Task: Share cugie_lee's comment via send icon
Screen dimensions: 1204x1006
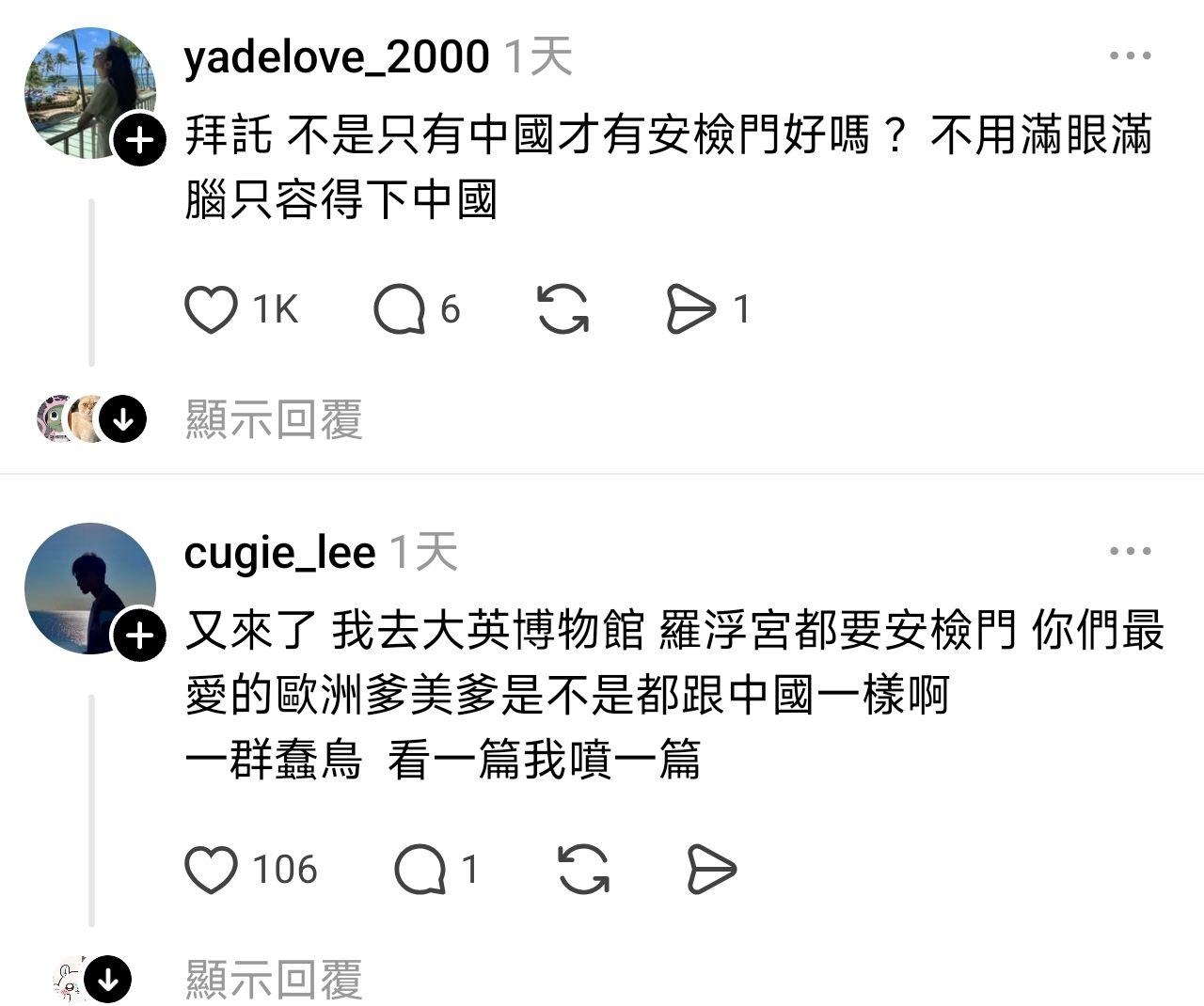Action: click(711, 870)
